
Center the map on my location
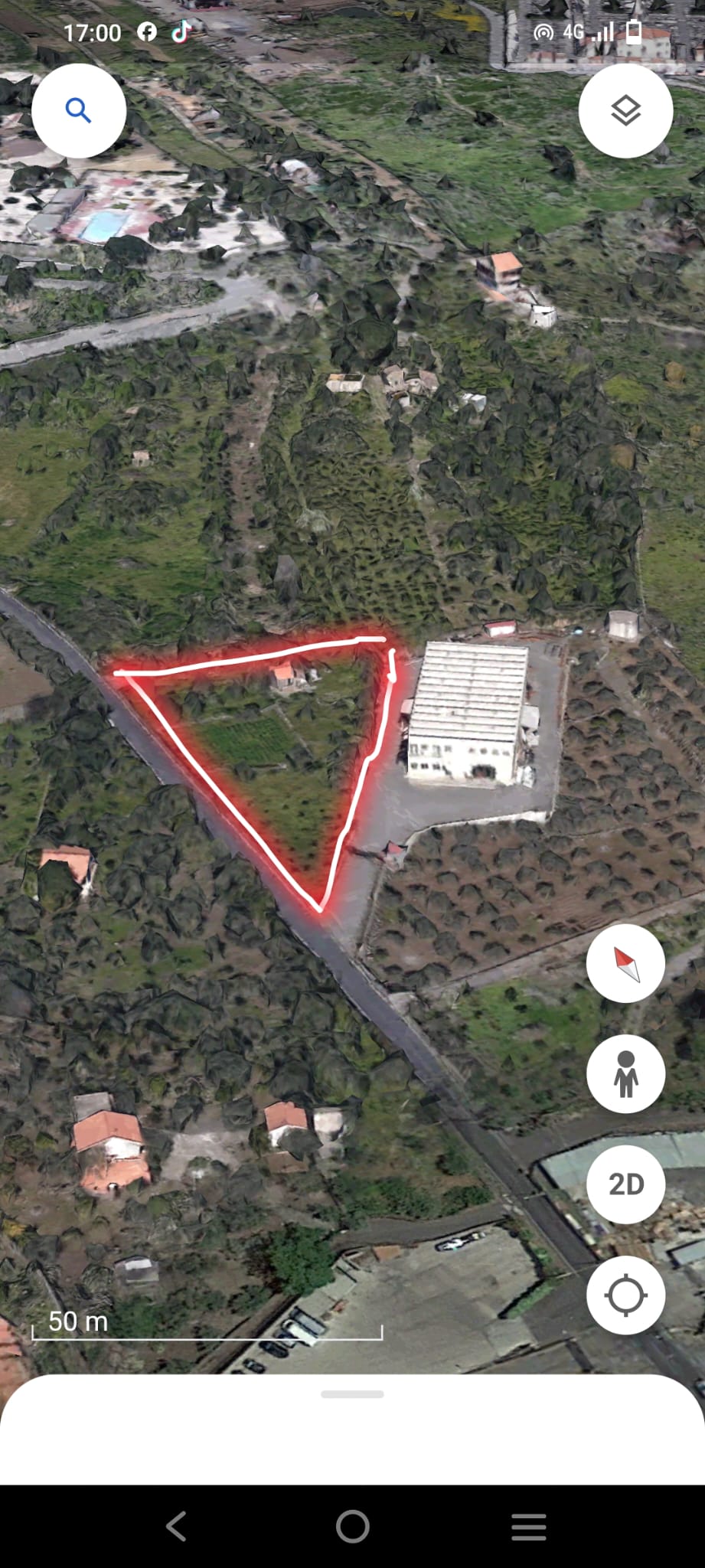click(625, 1295)
